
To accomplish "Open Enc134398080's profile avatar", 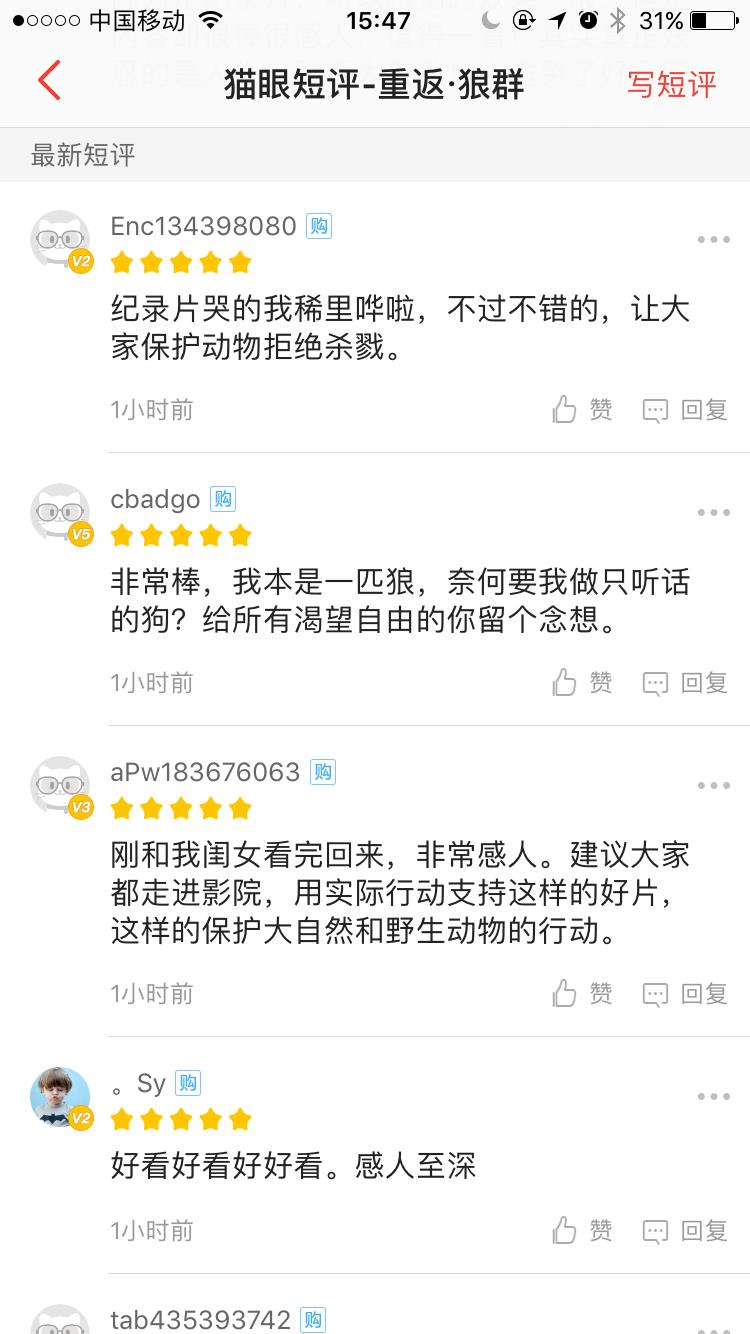I will 61,241.
